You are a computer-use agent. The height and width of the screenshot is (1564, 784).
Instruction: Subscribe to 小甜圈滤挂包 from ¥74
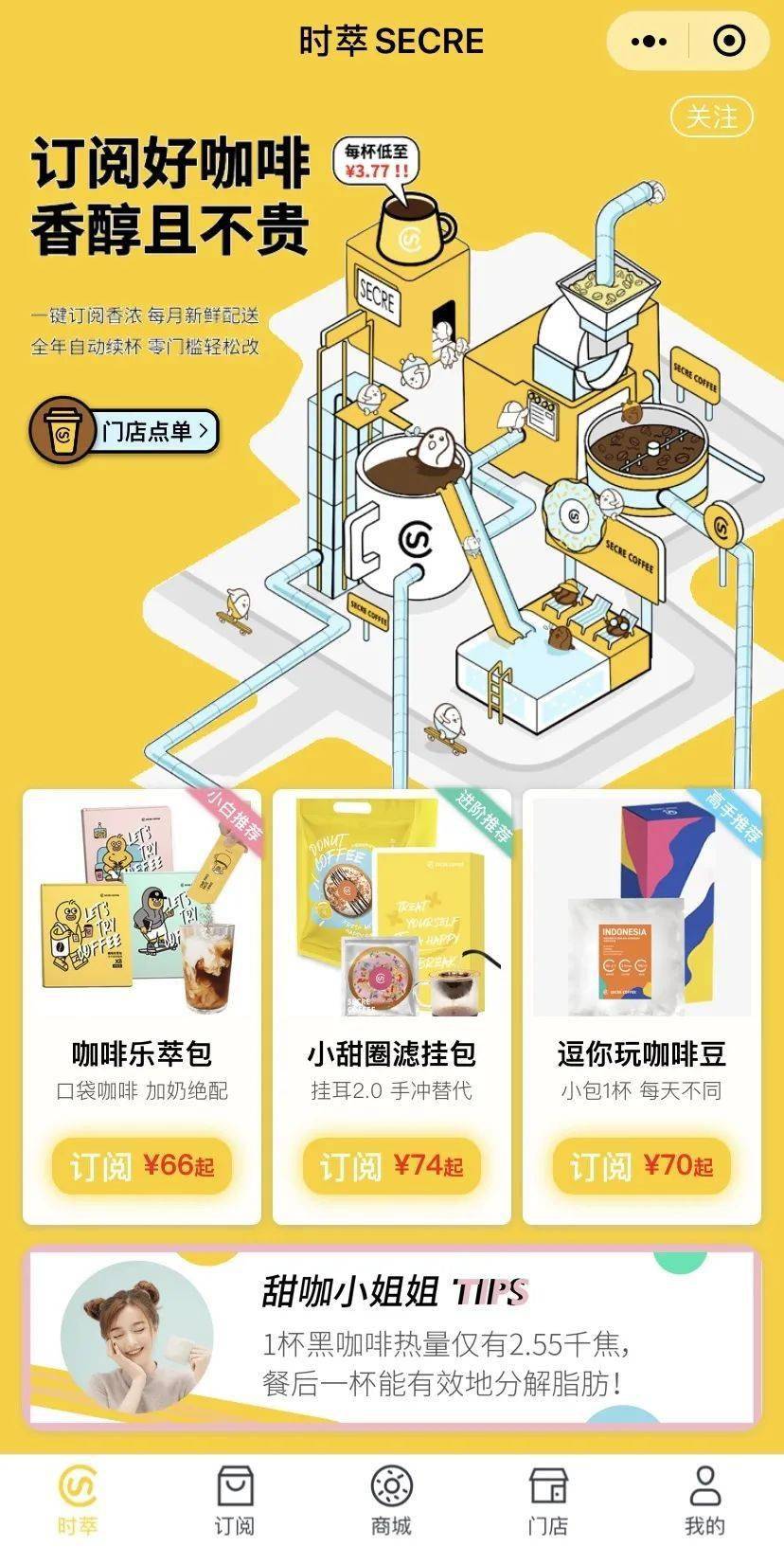[x=392, y=1165]
